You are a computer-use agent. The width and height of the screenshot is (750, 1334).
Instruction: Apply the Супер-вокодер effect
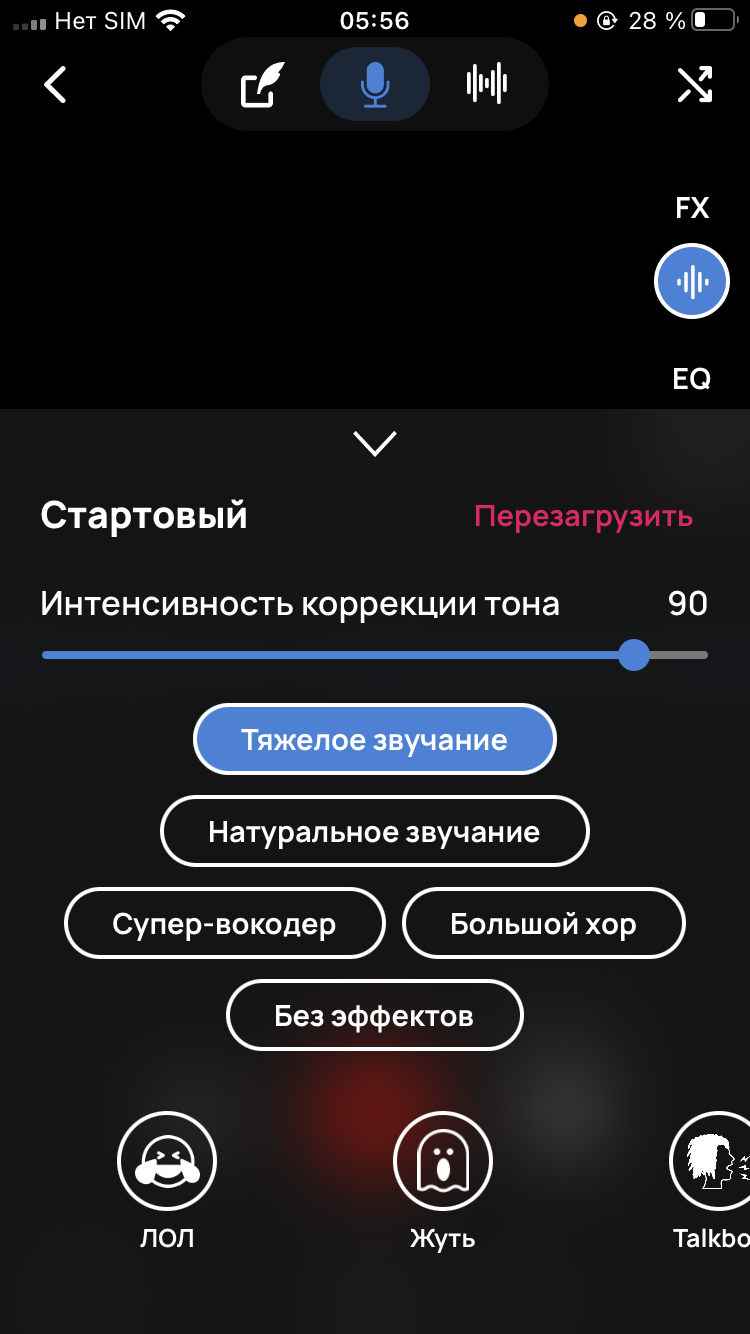[224, 923]
